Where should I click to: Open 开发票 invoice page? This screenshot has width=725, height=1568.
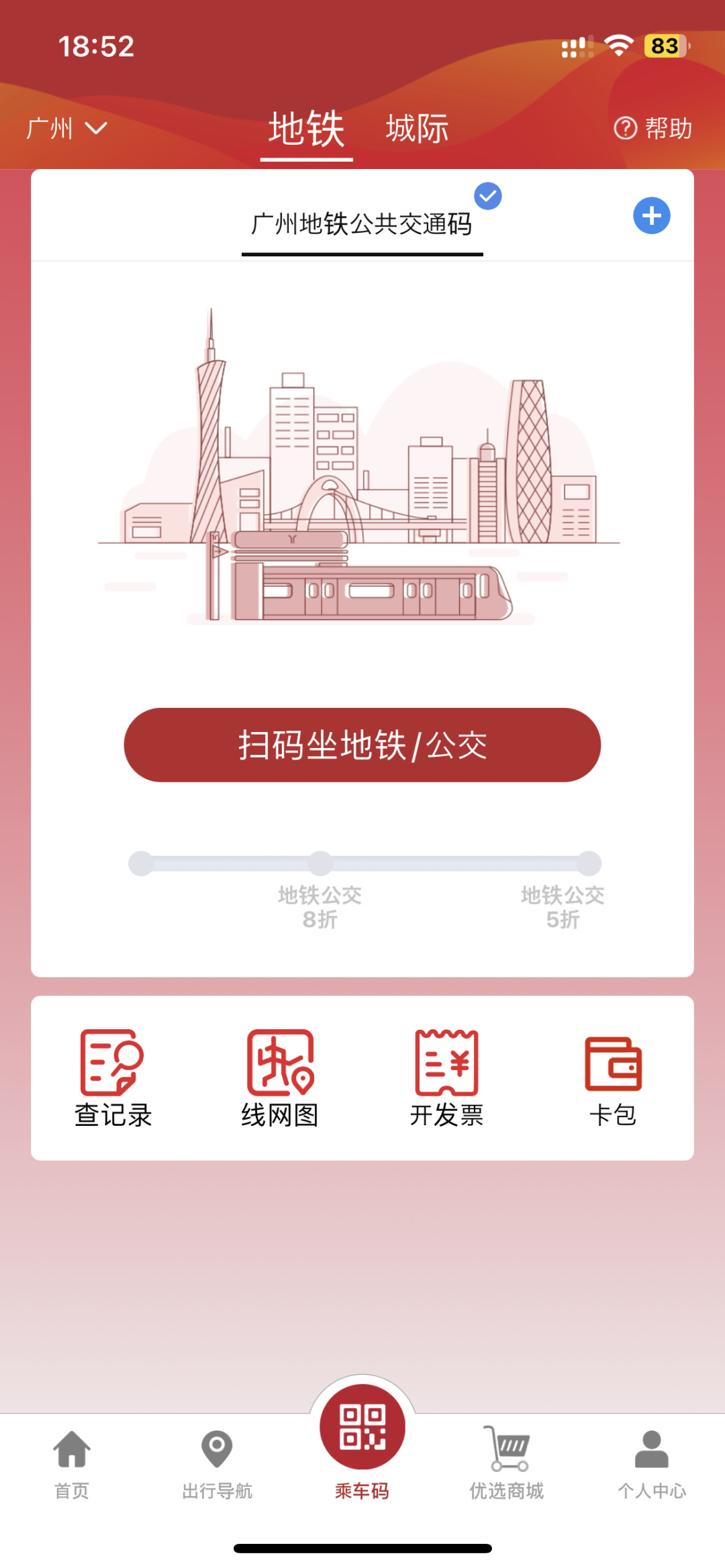(x=446, y=1078)
